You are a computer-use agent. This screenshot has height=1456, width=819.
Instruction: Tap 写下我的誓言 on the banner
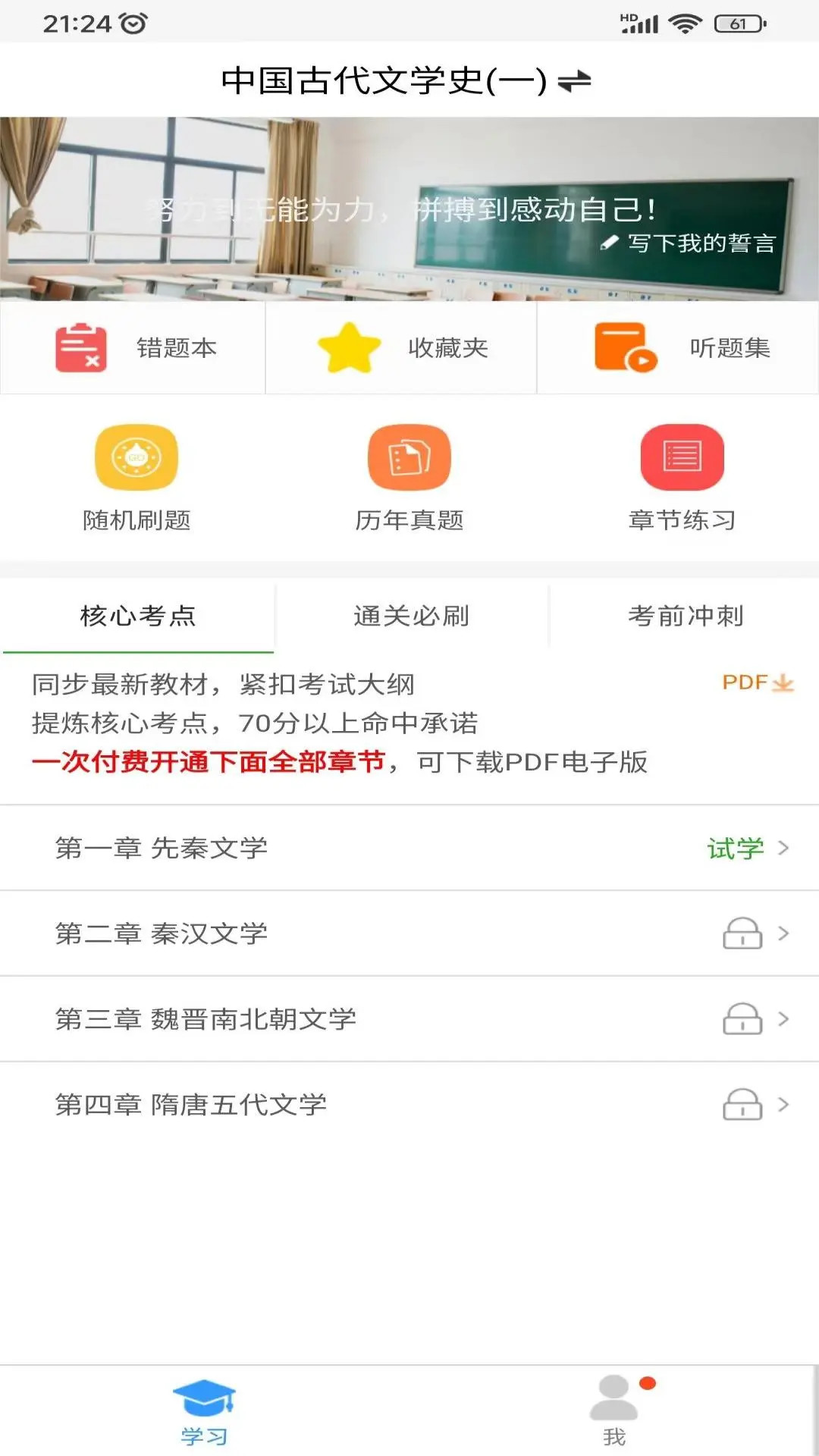point(689,243)
